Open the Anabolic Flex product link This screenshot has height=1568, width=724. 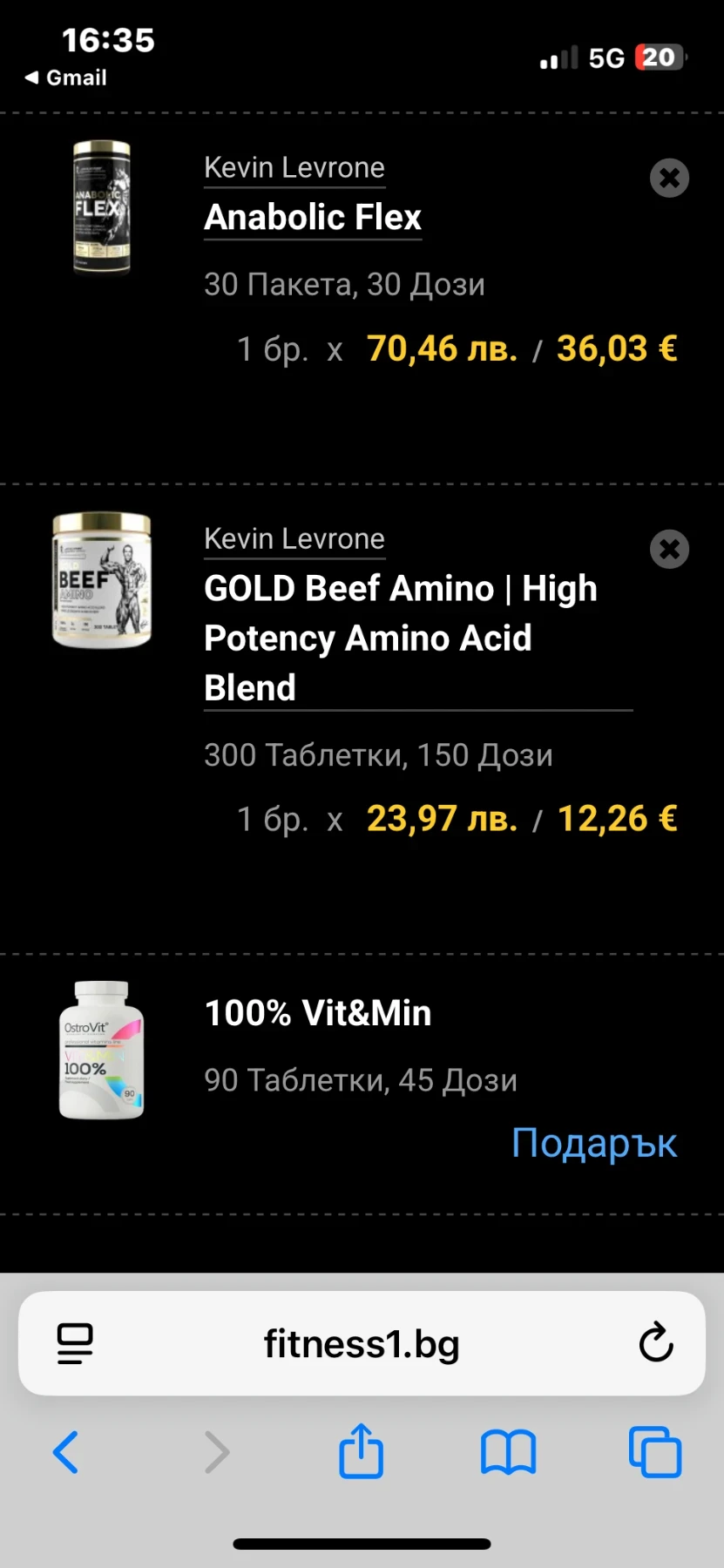[x=313, y=217]
